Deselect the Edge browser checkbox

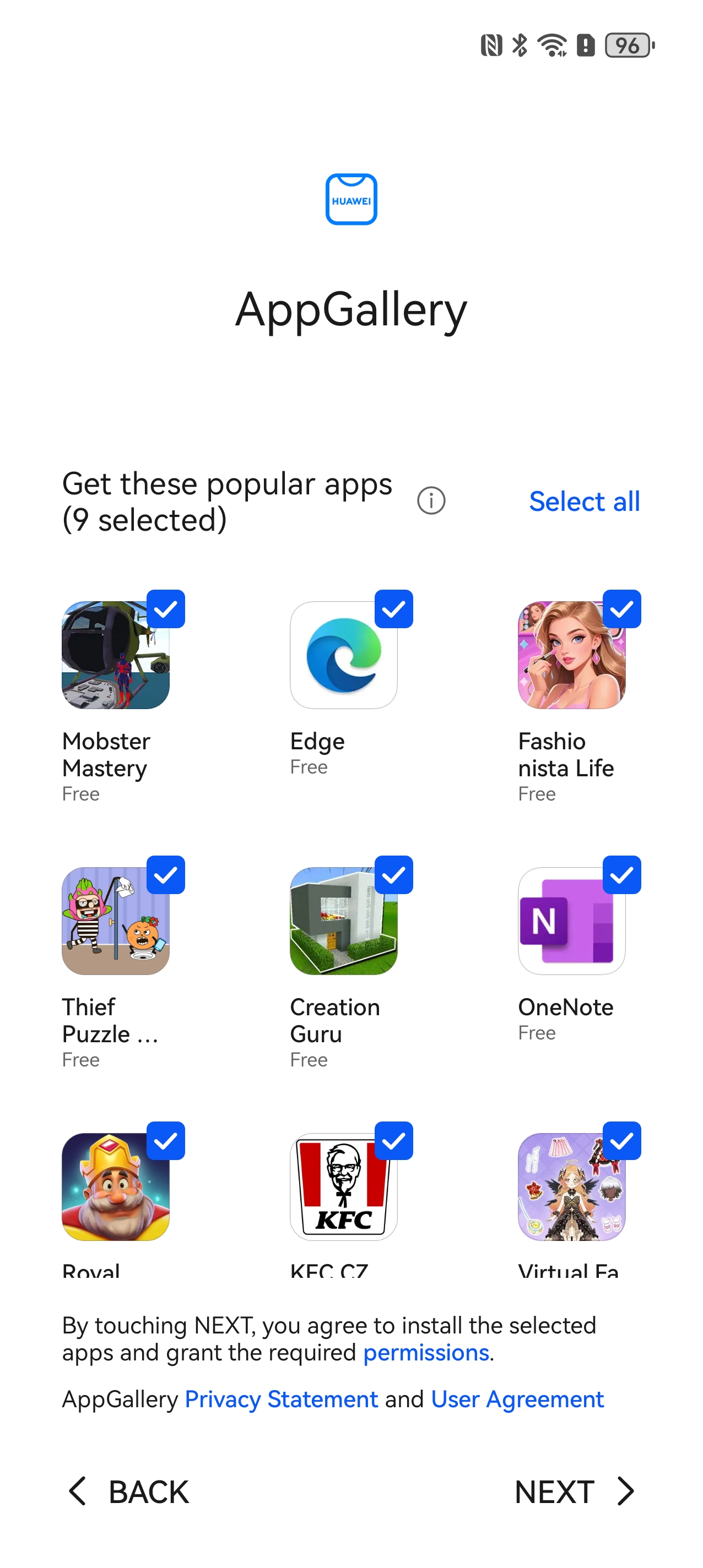pyautogui.click(x=393, y=609)
